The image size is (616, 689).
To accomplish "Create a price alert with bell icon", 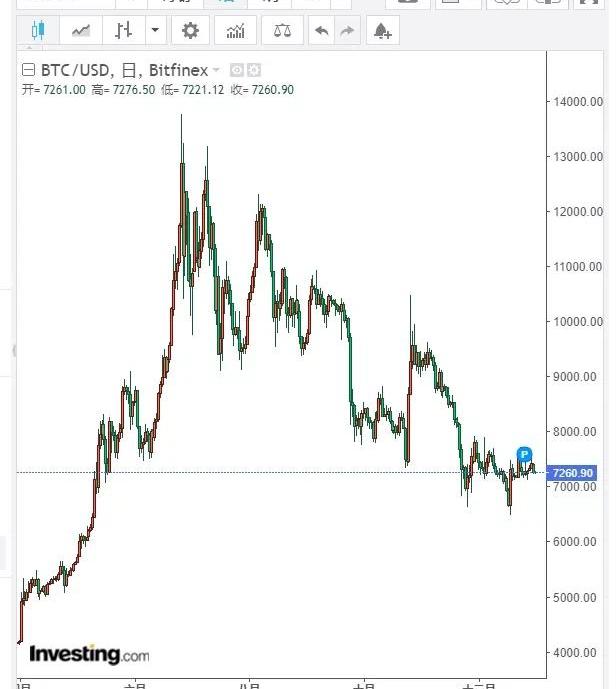I will (382, 31).
